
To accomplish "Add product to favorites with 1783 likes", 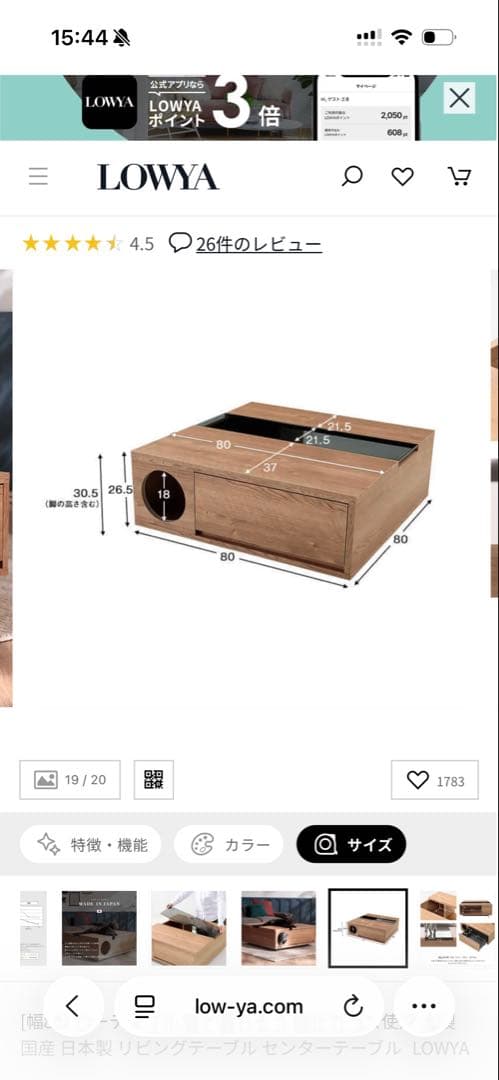I will (435, 780).
